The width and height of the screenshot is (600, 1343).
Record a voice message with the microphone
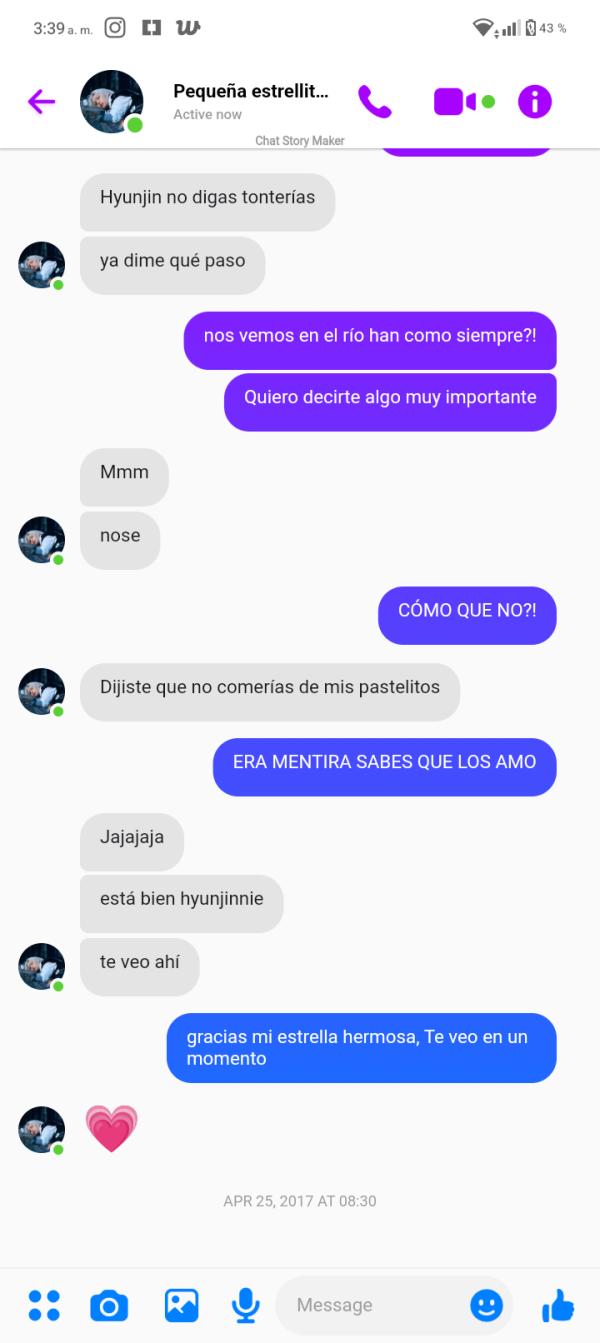(x=245, y=1305)
